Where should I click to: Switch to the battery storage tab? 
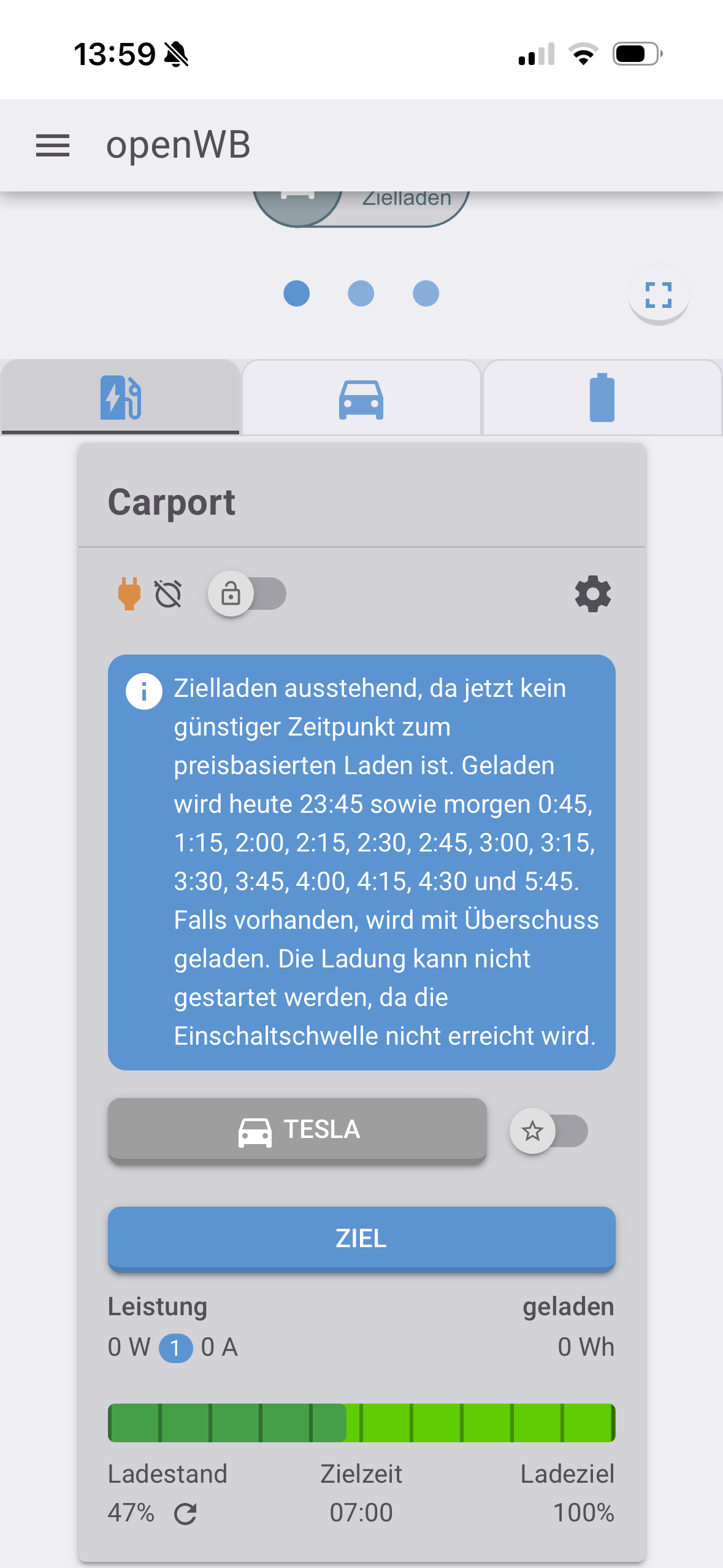pos(602,399)
